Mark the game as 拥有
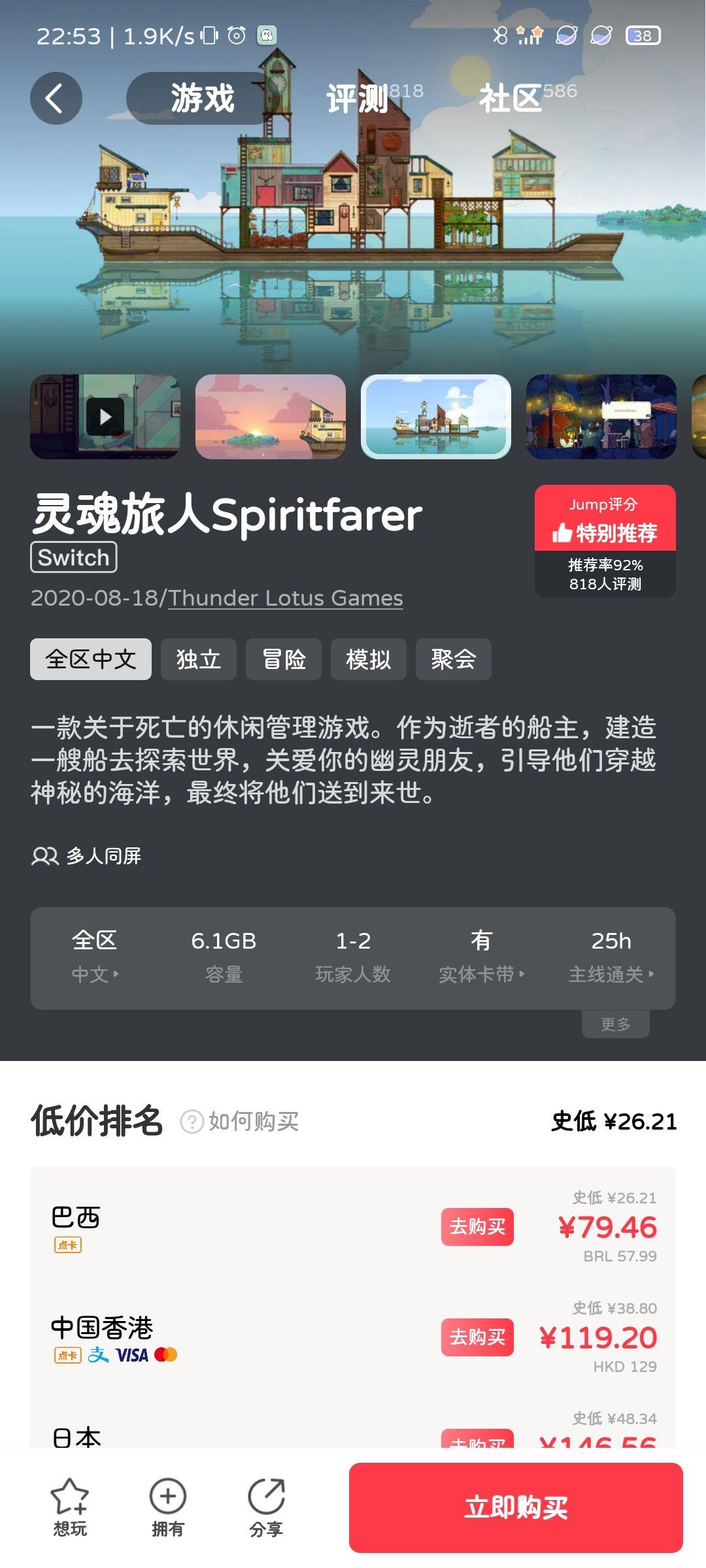Screen dimensions: 706x1568 pos(168,1507)
